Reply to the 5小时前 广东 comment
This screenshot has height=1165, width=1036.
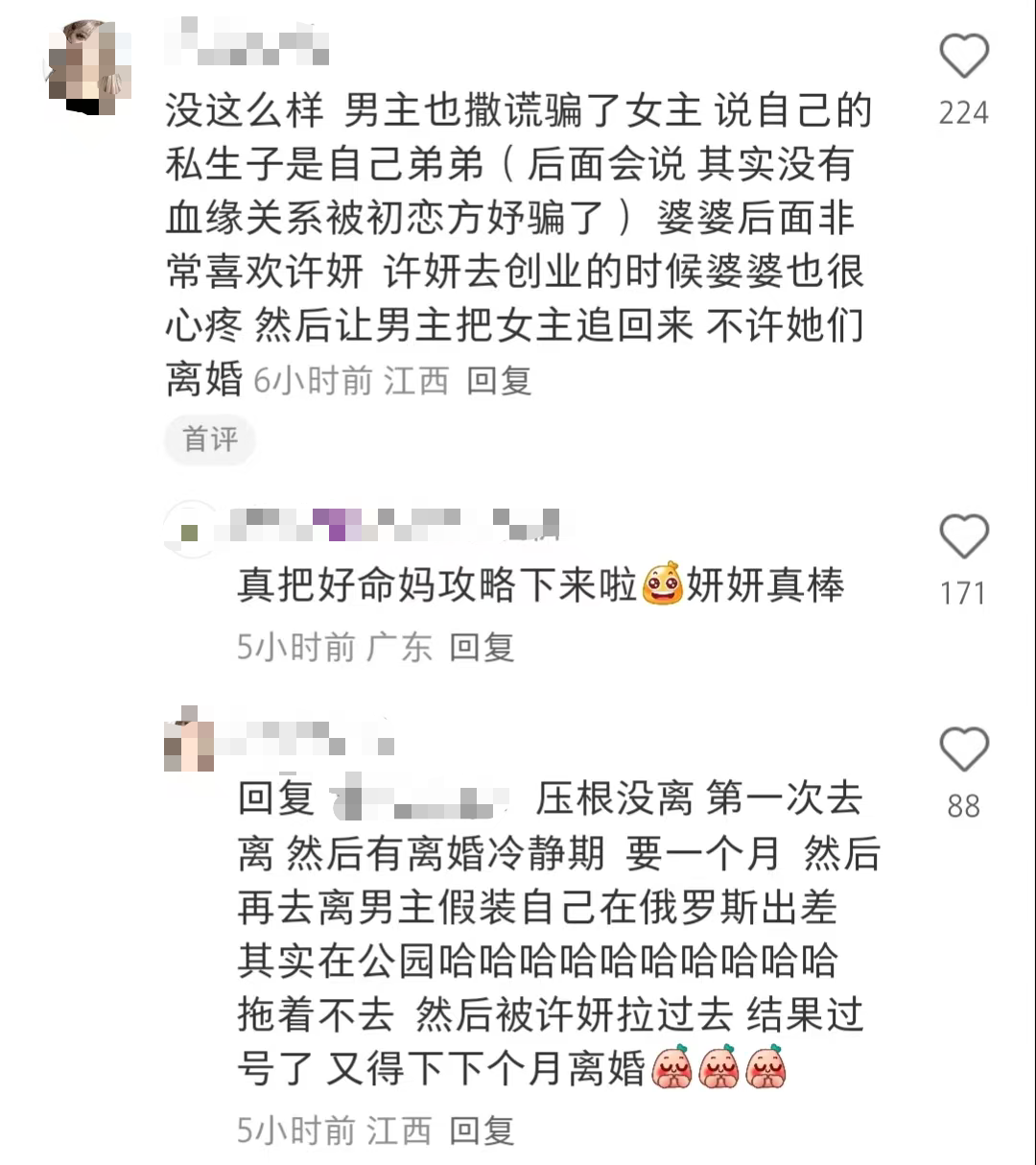pyautogui.click(x=482, y=648)
